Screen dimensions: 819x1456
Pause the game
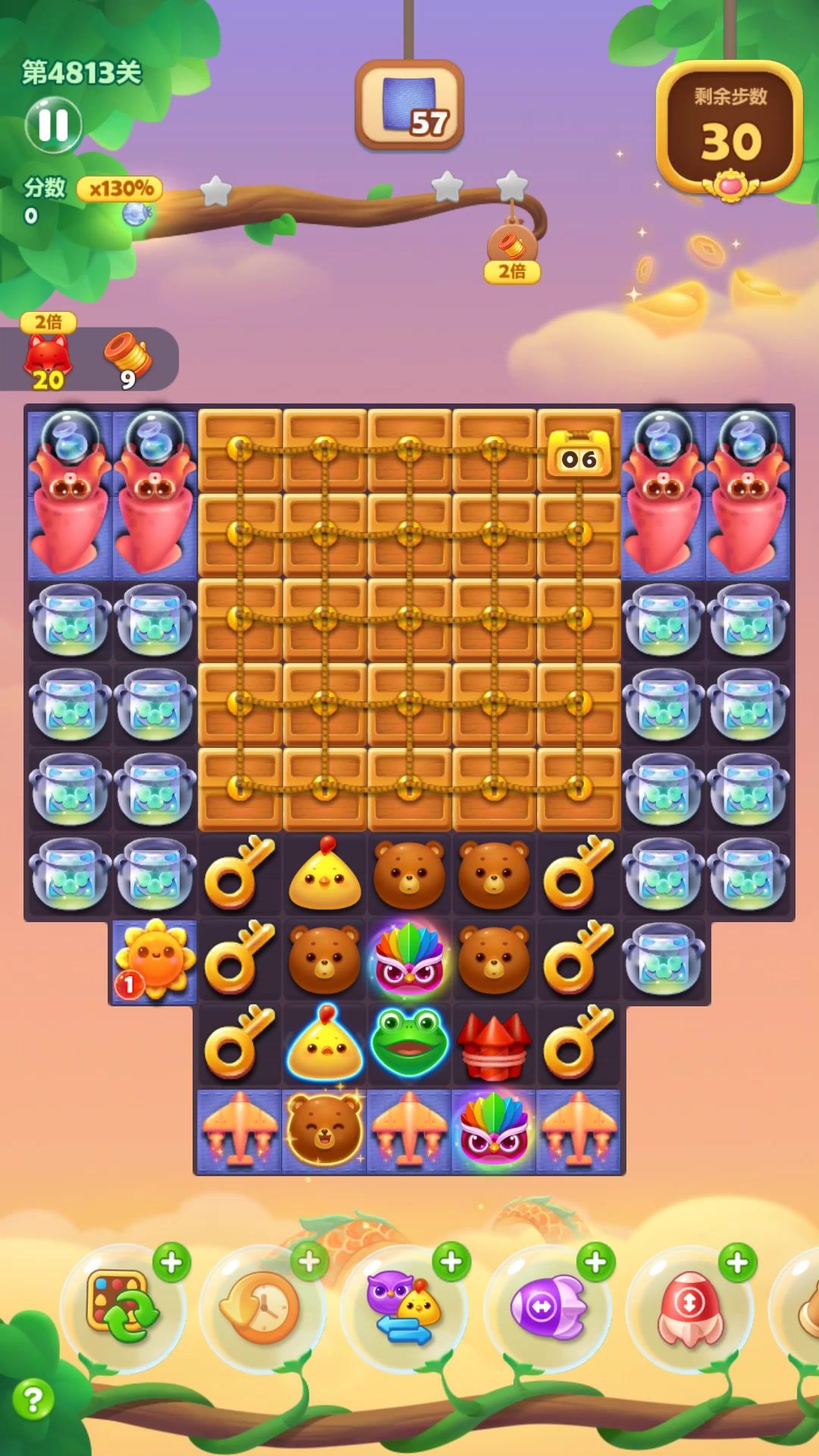(53, 125)
